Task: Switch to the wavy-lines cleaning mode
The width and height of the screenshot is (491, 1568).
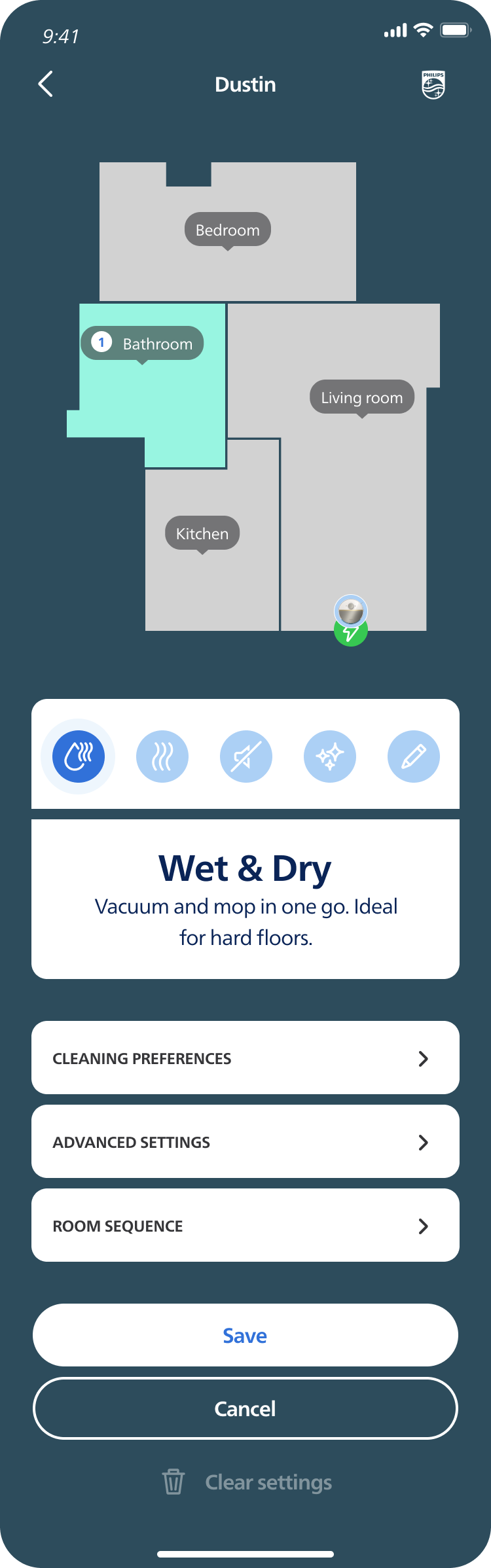Action: point(162,757)
